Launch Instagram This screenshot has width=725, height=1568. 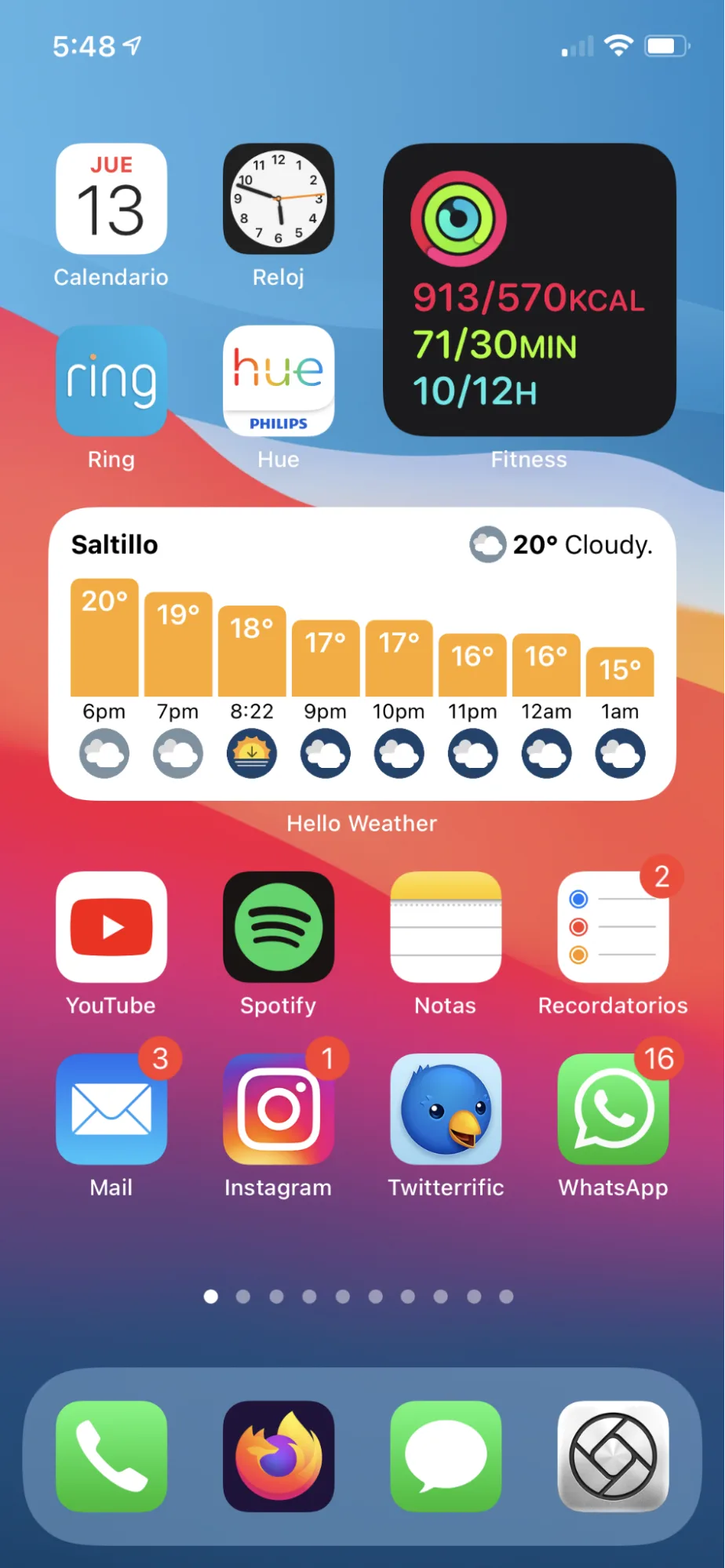[279, 1108]
